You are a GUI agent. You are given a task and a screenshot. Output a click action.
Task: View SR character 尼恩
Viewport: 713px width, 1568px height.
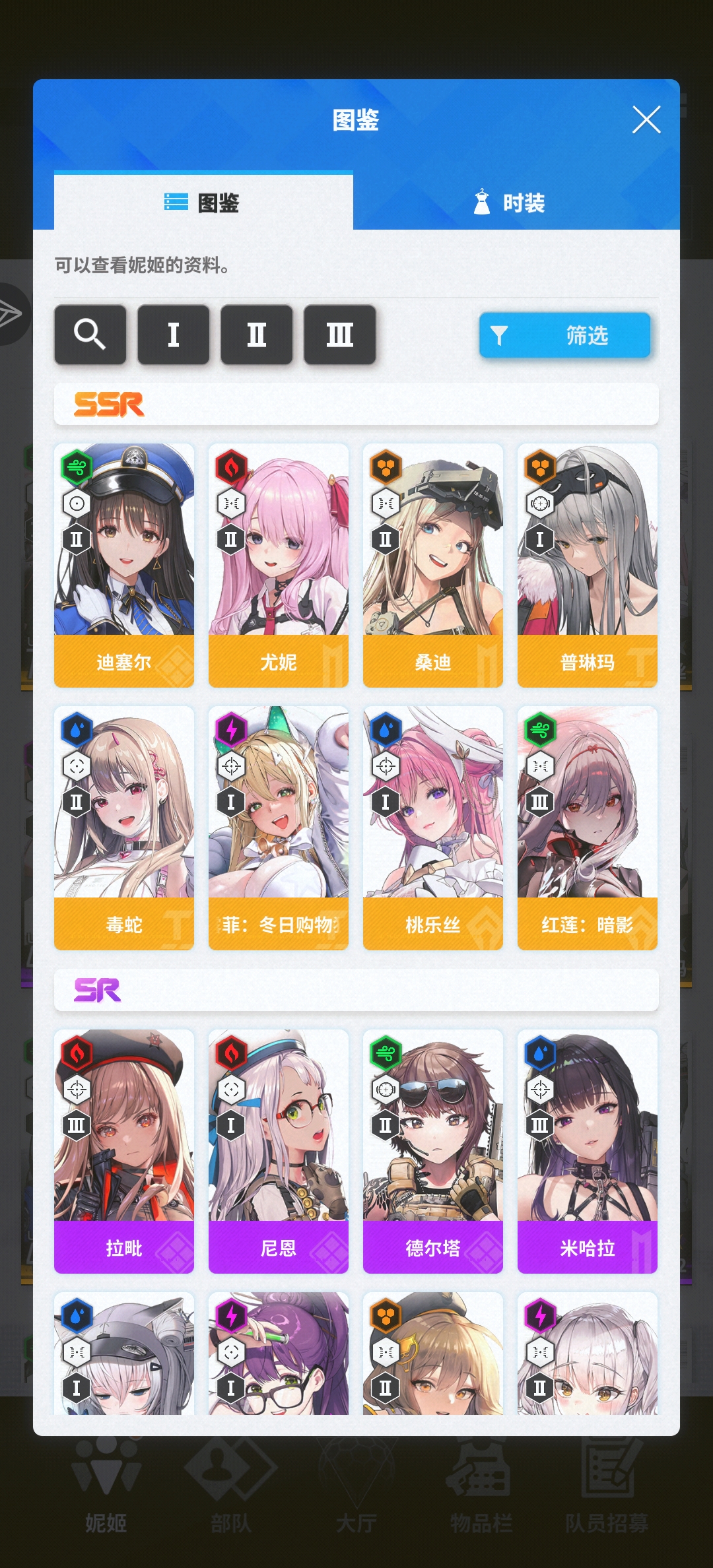[278, 1151]
